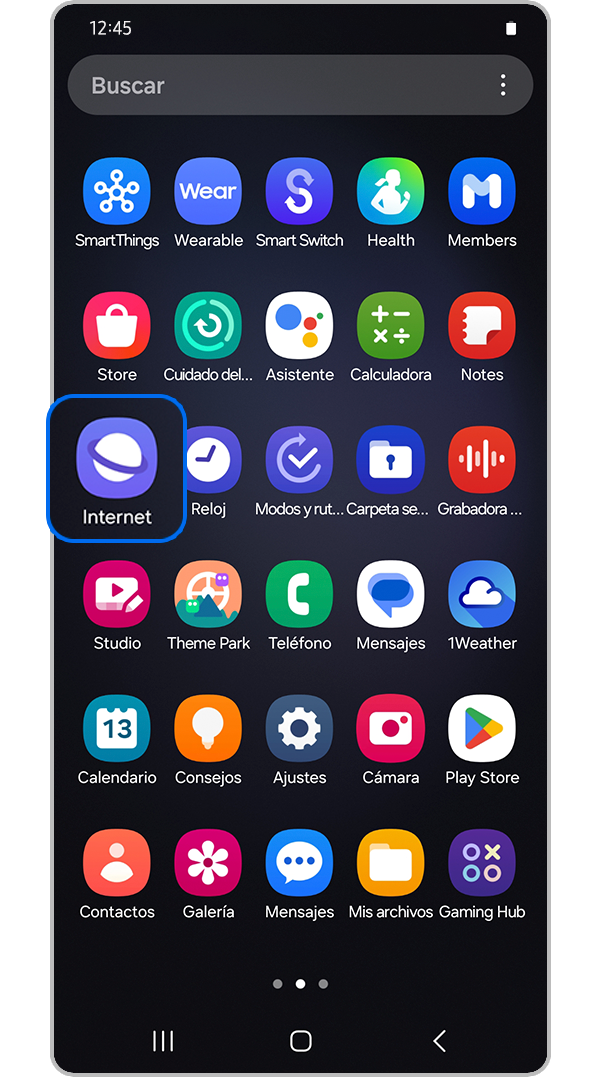Open the Galería app
The width and height of the screenshot is (600, 1077).
(208, 863)
